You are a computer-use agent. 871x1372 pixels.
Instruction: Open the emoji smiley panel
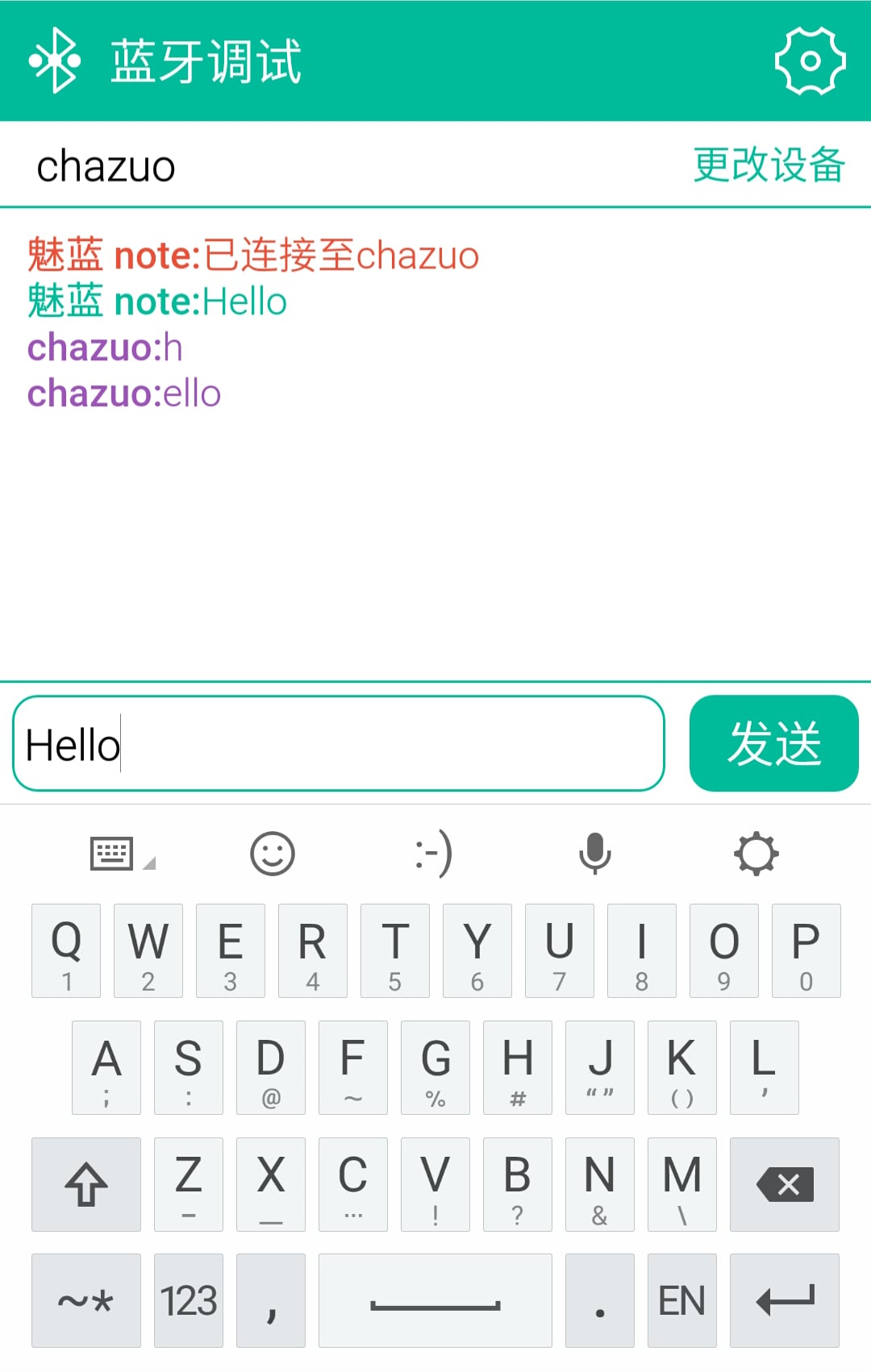point(273,854)
